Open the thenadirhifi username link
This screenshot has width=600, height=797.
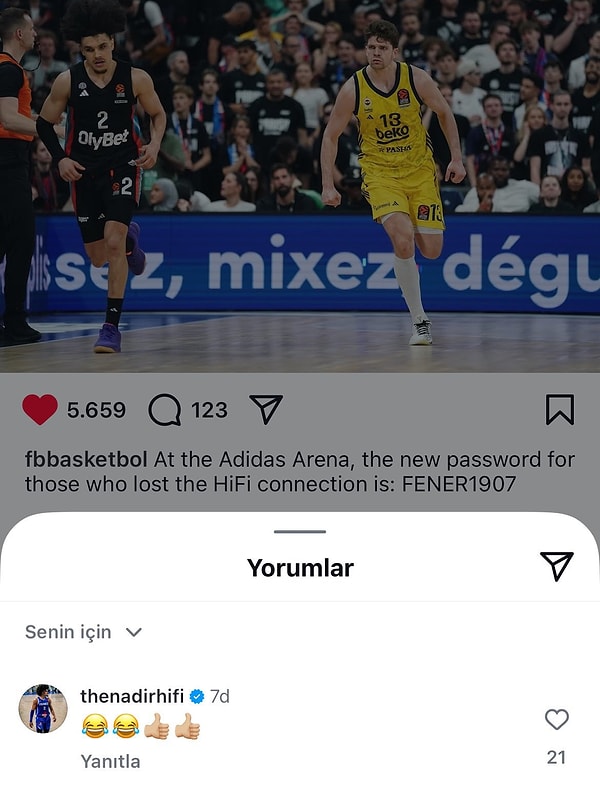pos(132,696)
